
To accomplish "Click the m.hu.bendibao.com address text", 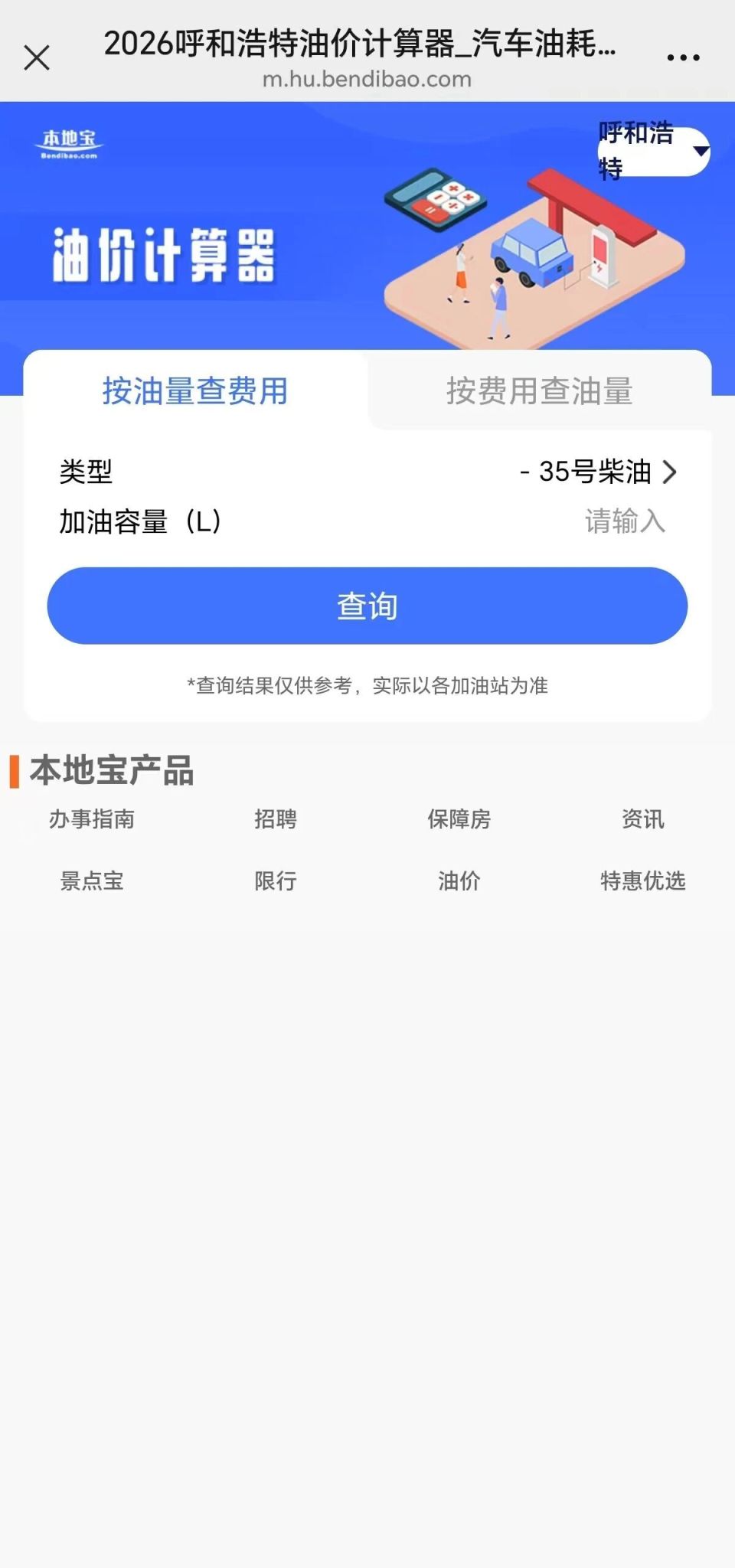I will tap(367, 80).
